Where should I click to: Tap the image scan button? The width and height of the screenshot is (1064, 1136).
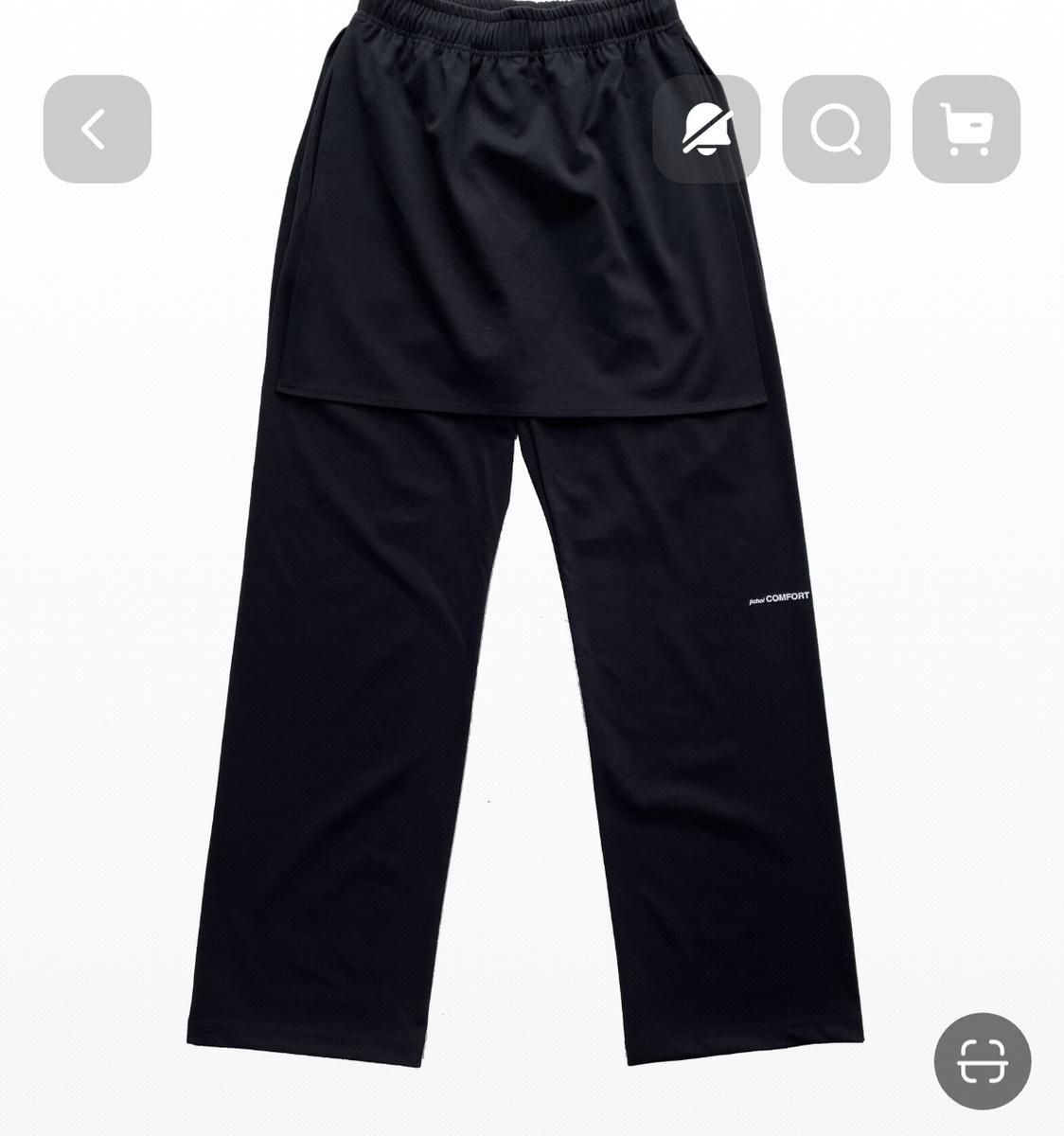(982, 1061)
